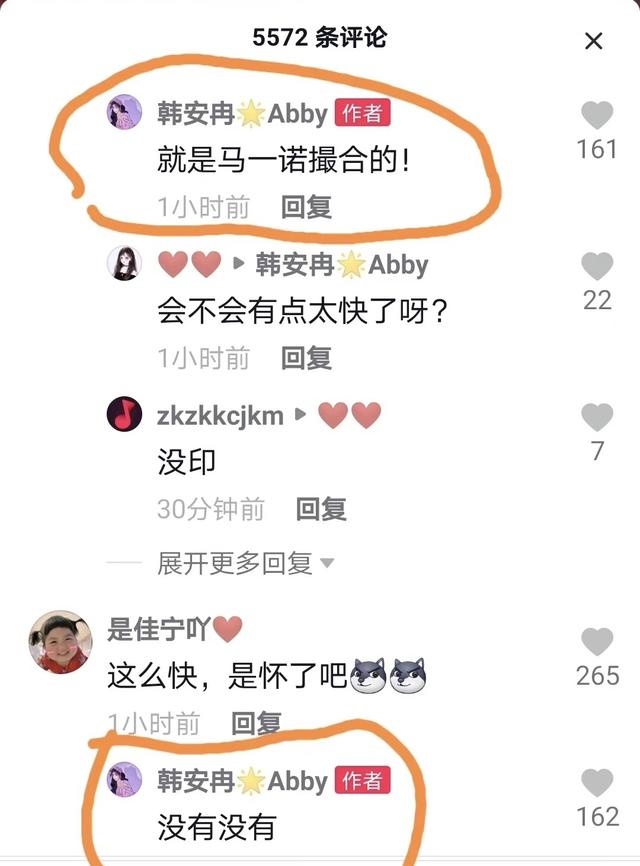The height and width of the screenshot is (866, 640).
Task: Like the comment "就是马一诺撮合的！"
Action: 597,116
